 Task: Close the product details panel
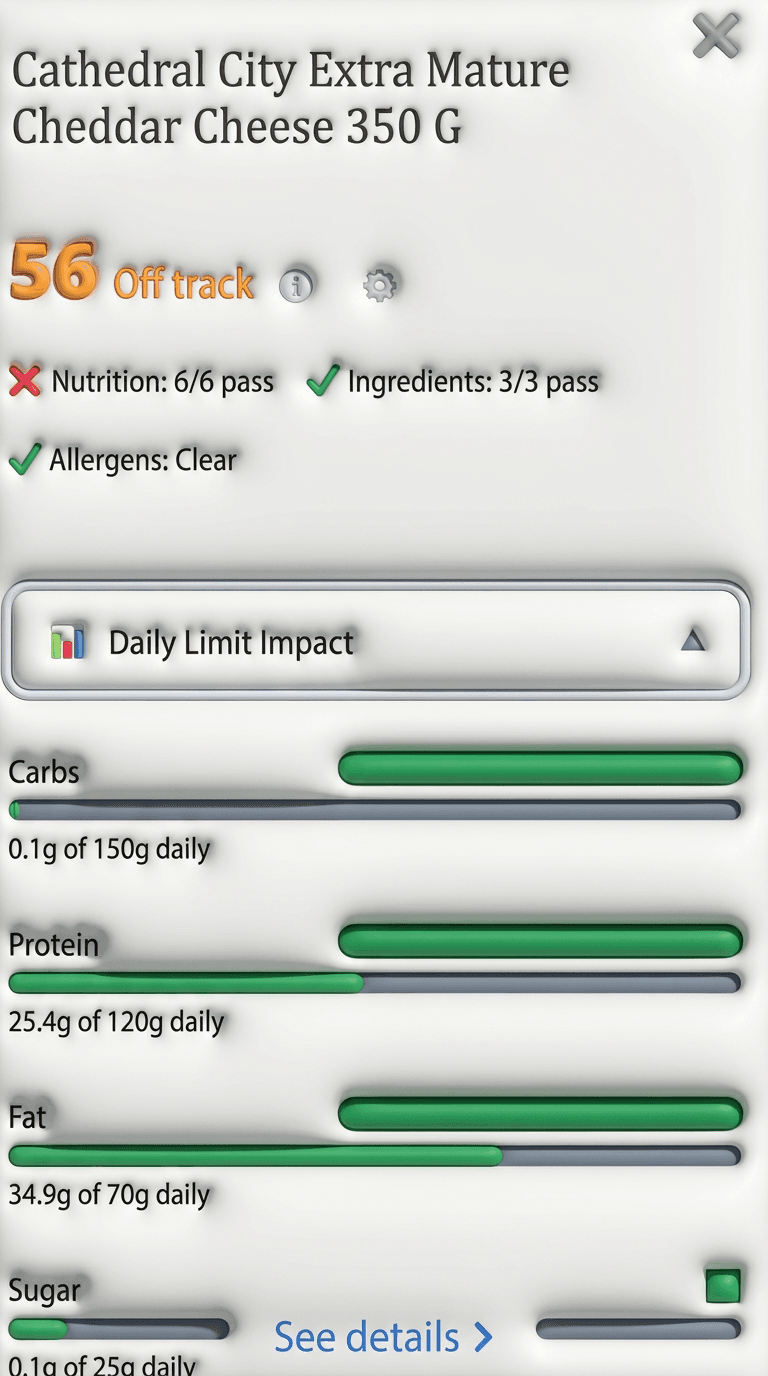[715, 36]
